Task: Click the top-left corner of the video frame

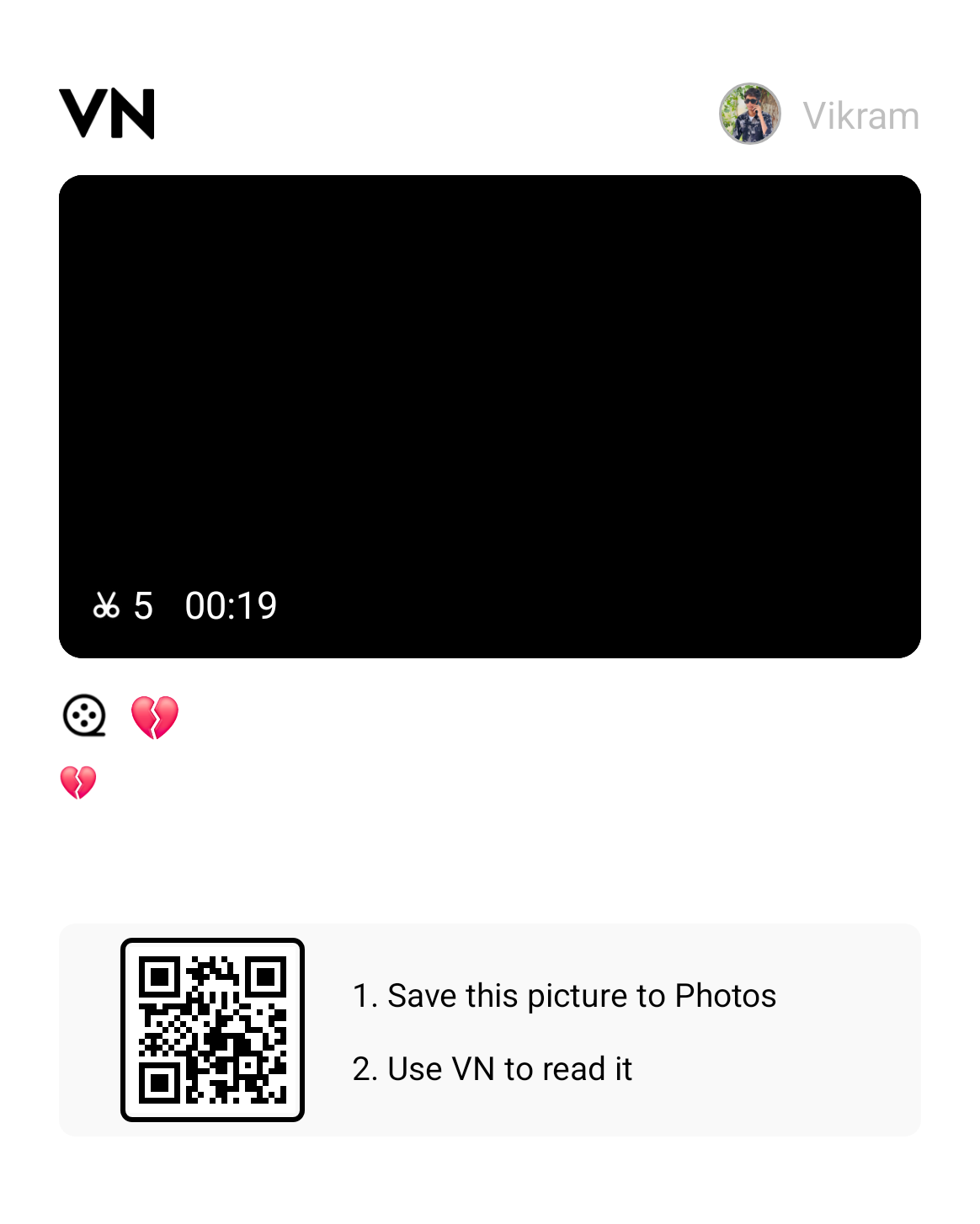Action: [80, 194]
